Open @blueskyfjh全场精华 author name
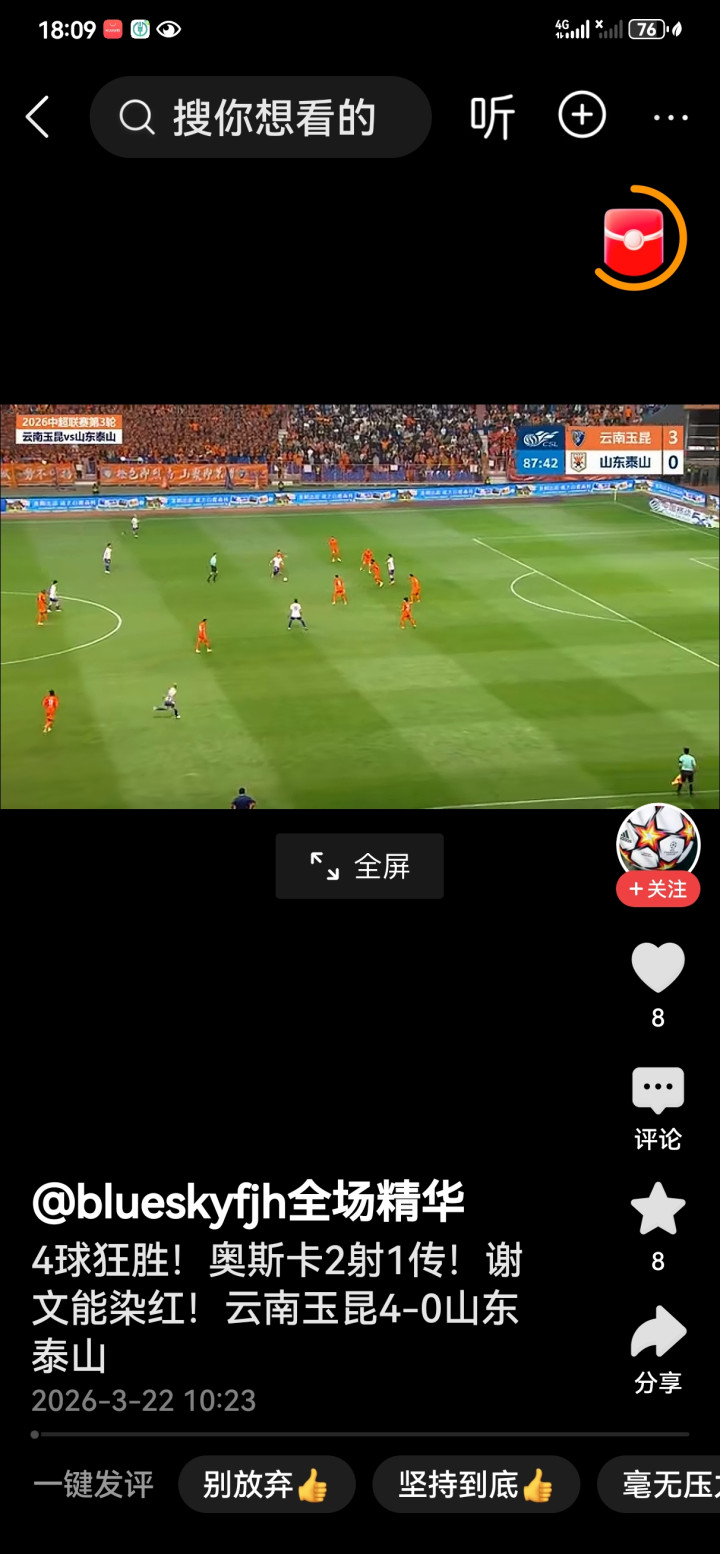This screenshot has height=1554, width=720. click(x=248, y=1201)
